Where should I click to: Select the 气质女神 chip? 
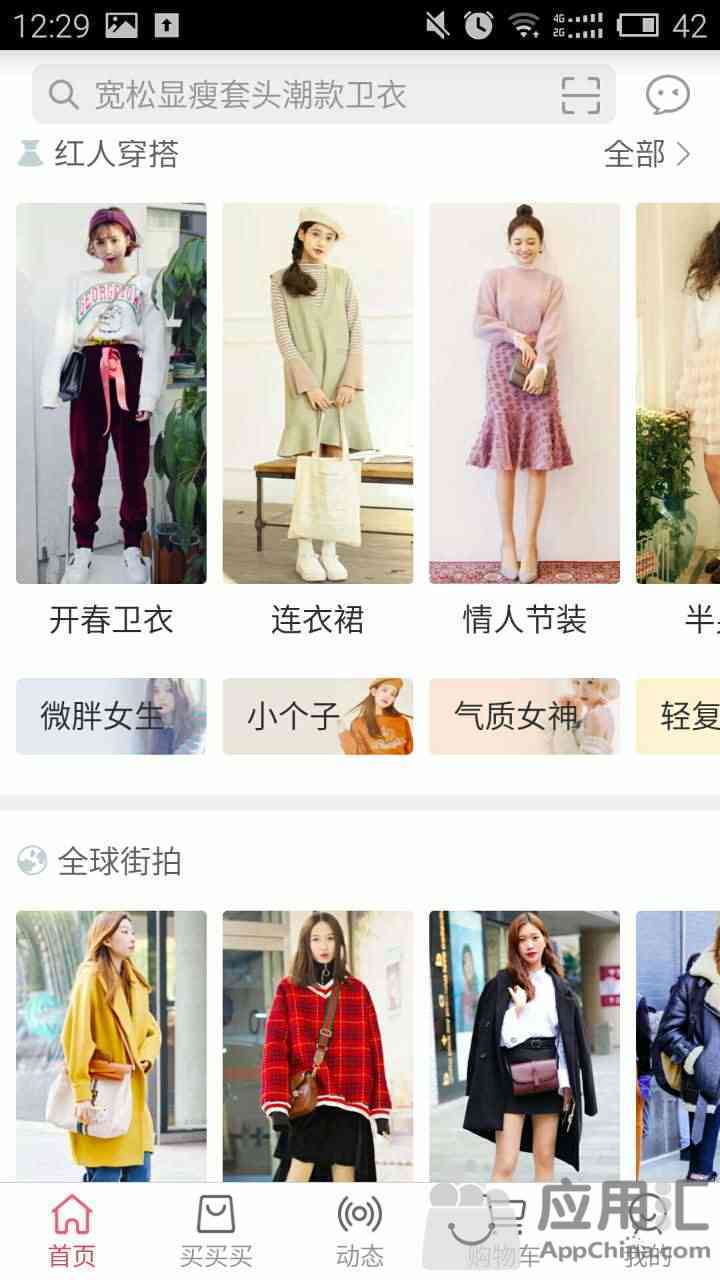[524, 716]
